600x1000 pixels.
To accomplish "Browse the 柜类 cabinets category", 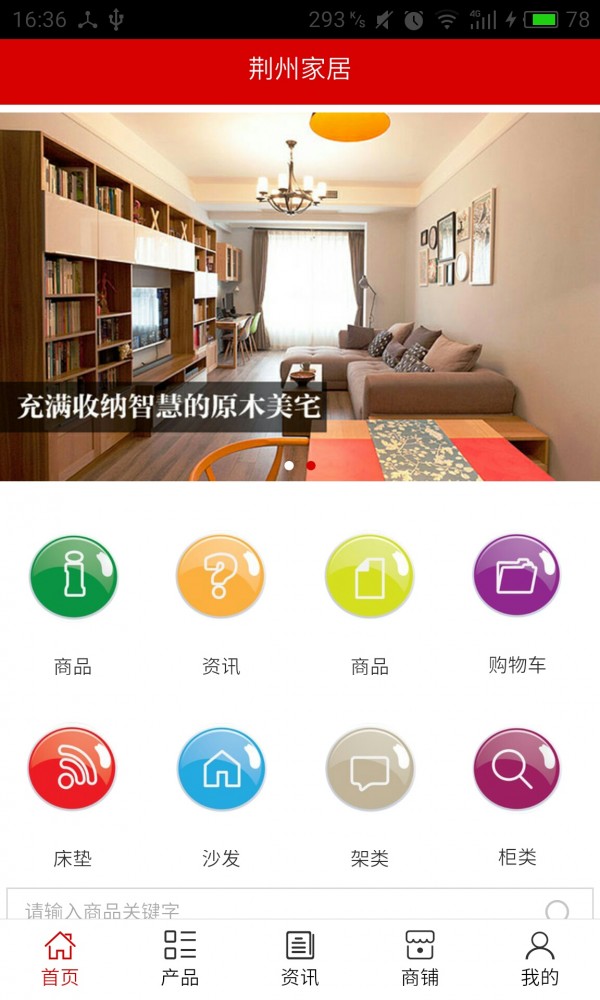I will click(x=517, y=769).
